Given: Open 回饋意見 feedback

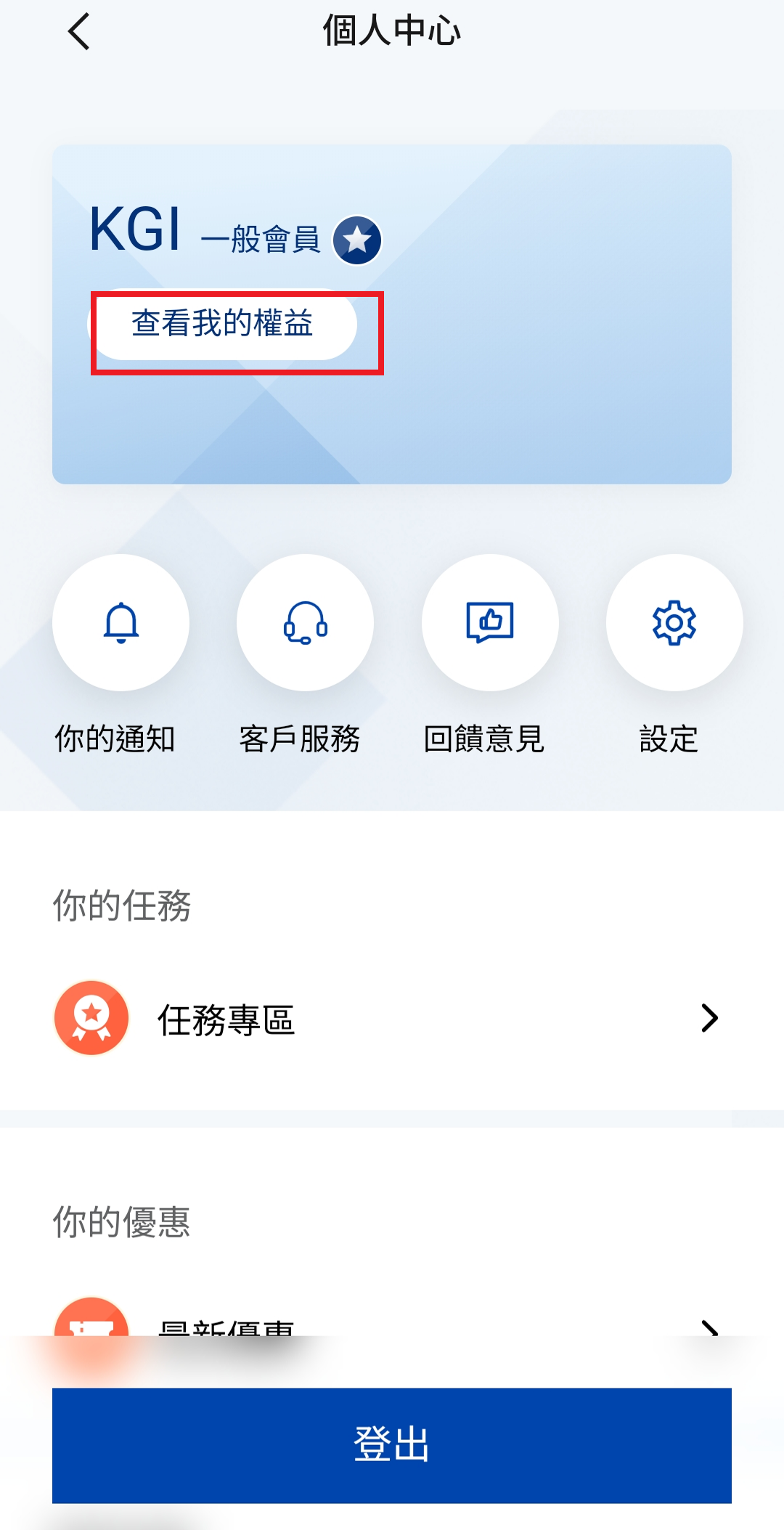Looking at the screenshot, I should (490, 623).
